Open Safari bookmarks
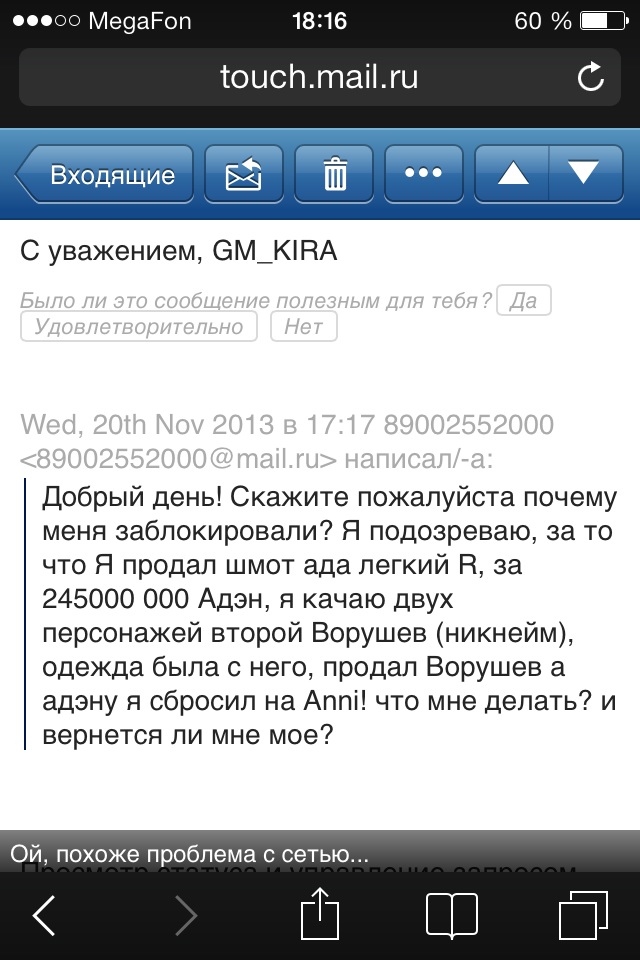Image resolution: width=640 pixels, height=960 pixels. coord(451,915)
